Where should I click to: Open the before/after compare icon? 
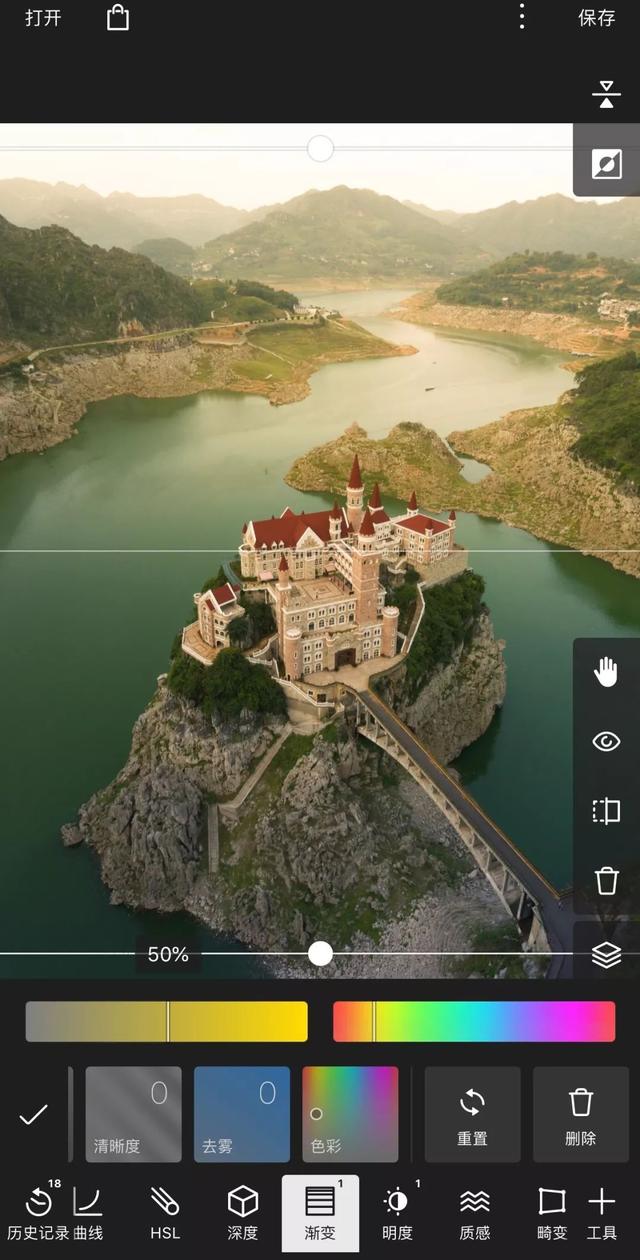tap(606, 811)
